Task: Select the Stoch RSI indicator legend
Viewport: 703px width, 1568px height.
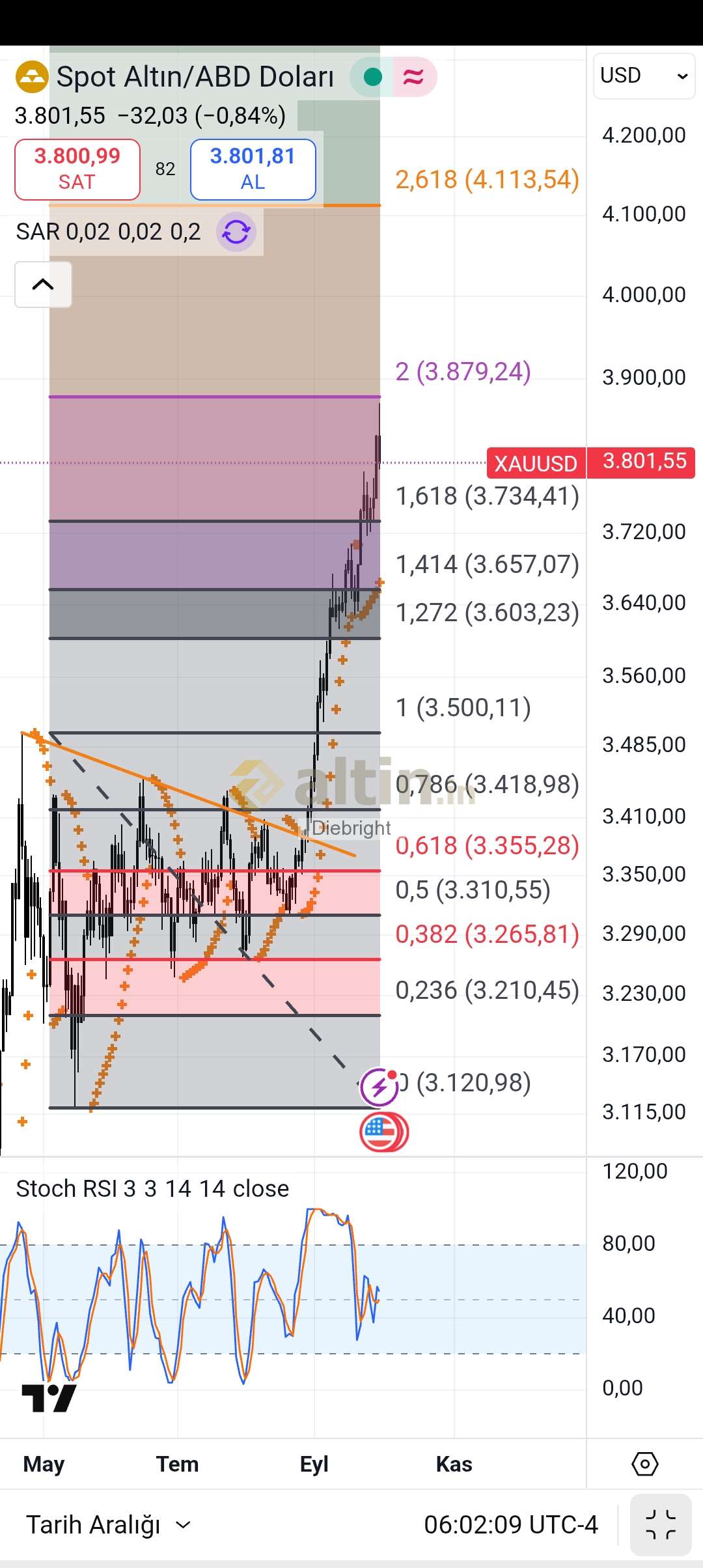Action: 152,1188
